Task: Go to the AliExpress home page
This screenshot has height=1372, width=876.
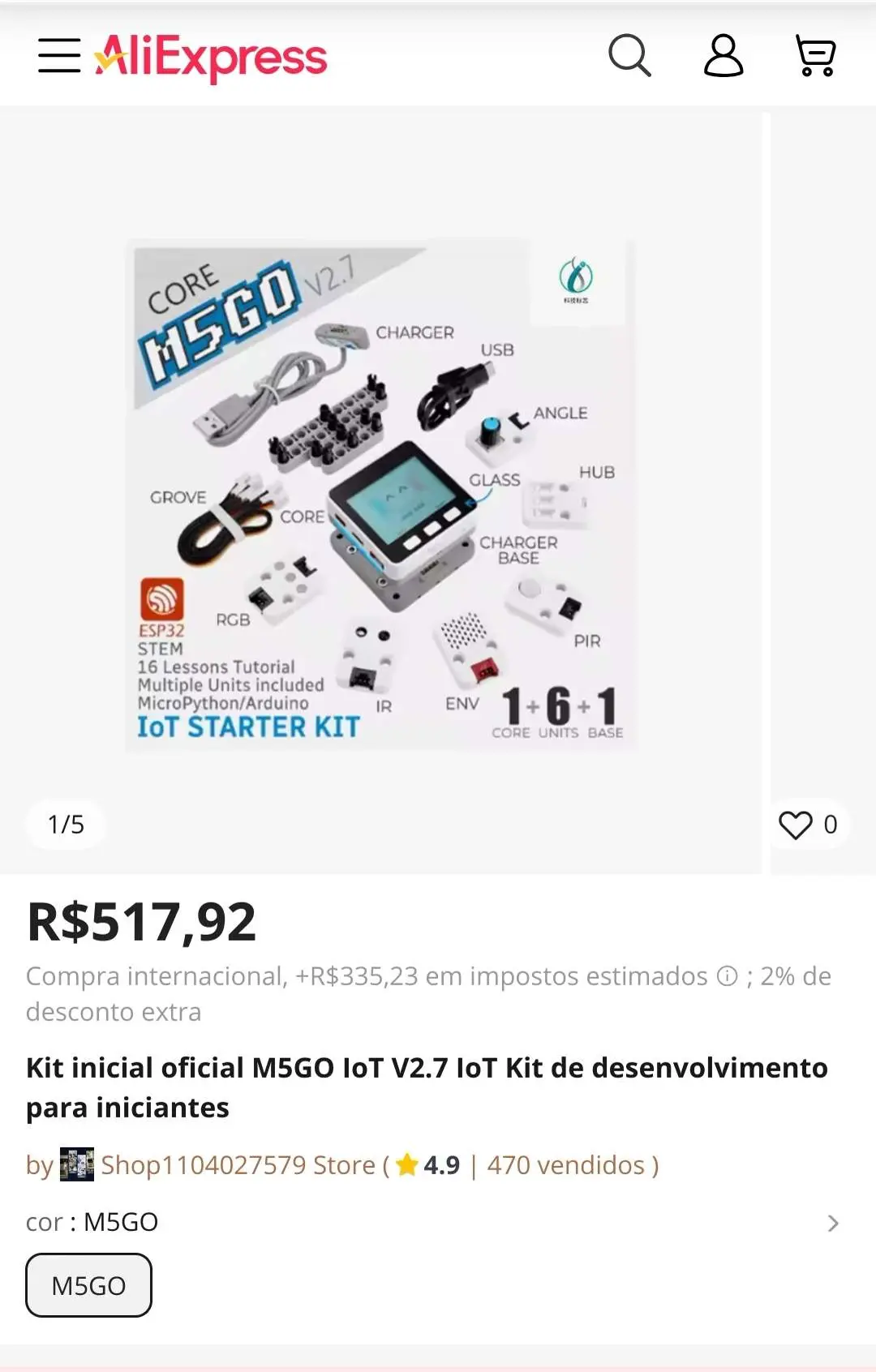Action: (211, 57)
